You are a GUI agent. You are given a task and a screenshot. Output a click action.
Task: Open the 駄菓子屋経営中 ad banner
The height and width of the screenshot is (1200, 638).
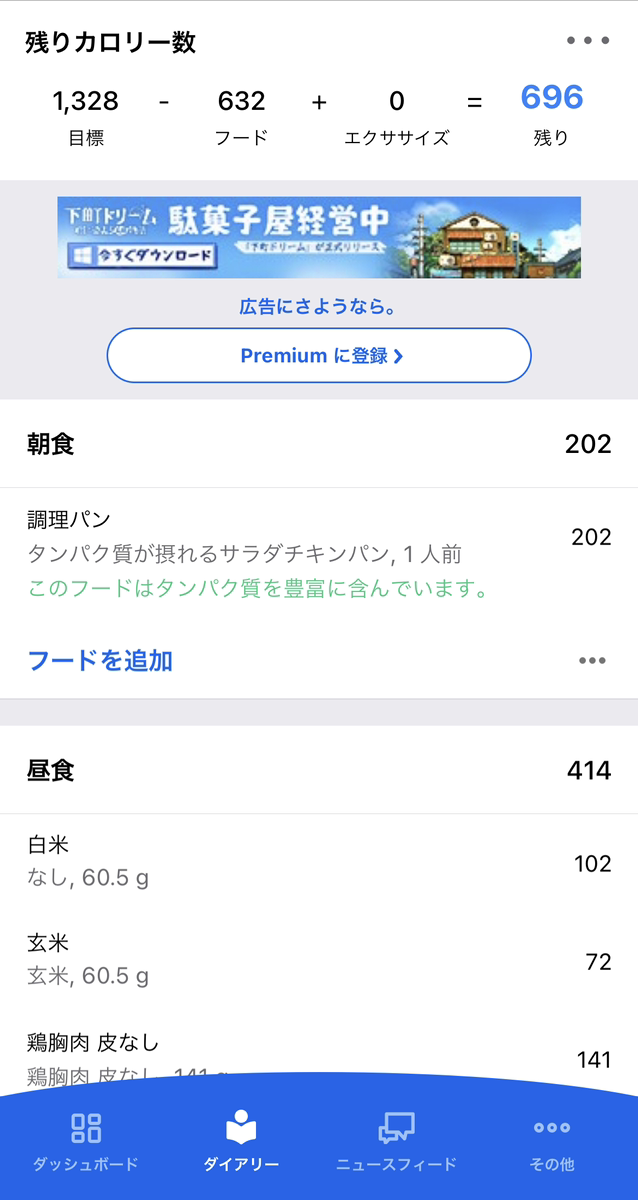click(x=319, y=237)
